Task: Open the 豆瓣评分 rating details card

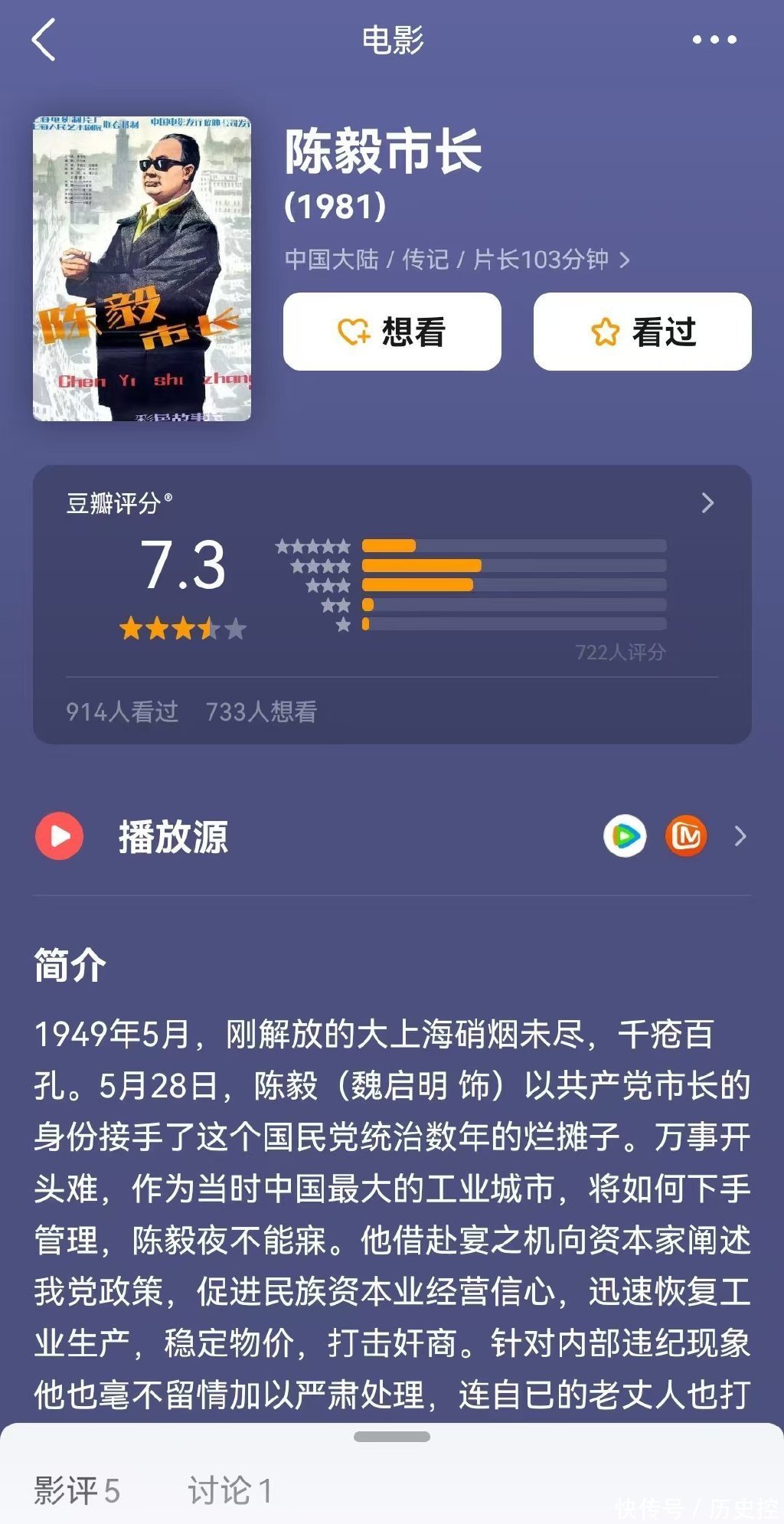Action: click(392, 582)
